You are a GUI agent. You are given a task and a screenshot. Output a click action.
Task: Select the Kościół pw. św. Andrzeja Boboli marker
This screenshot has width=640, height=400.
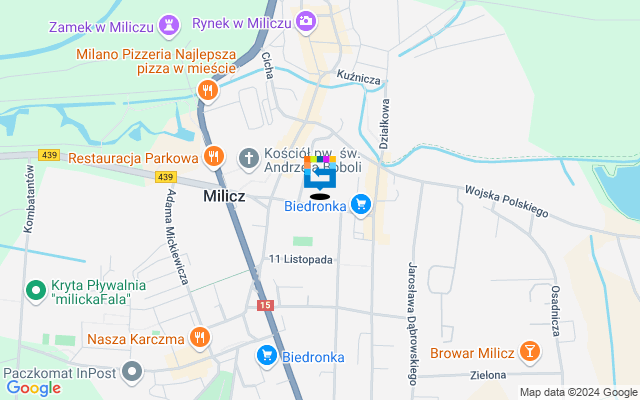[249, 157]
